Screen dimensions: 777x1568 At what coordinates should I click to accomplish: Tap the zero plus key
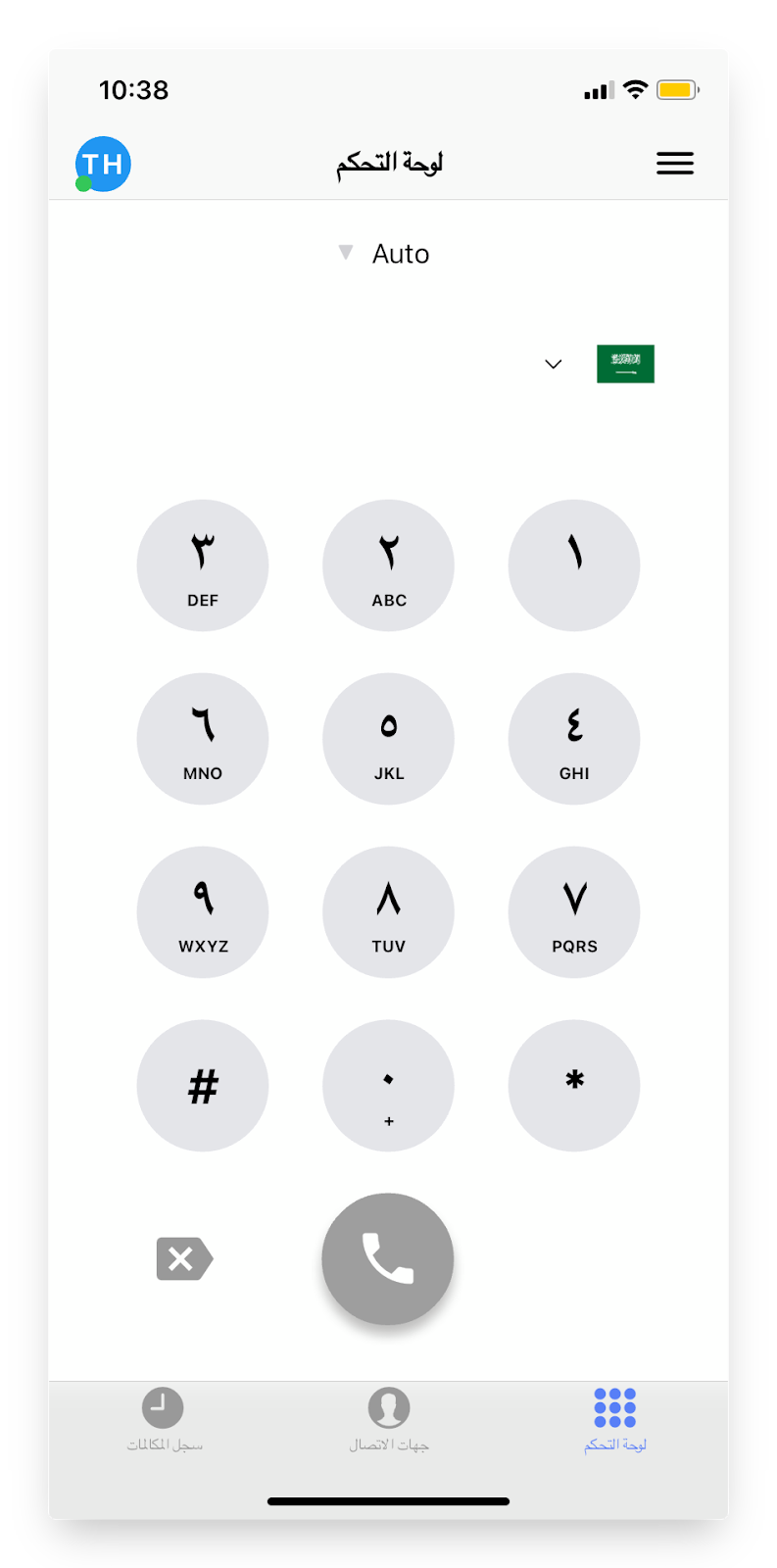[x=388, y=1086]
